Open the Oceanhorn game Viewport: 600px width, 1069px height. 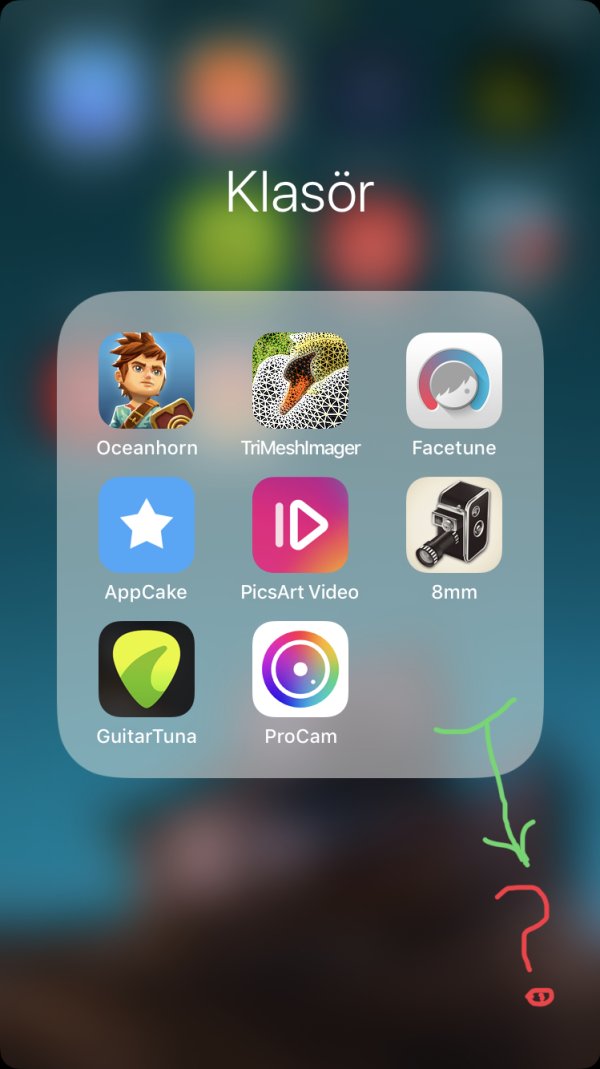click(x=146, y=380)
